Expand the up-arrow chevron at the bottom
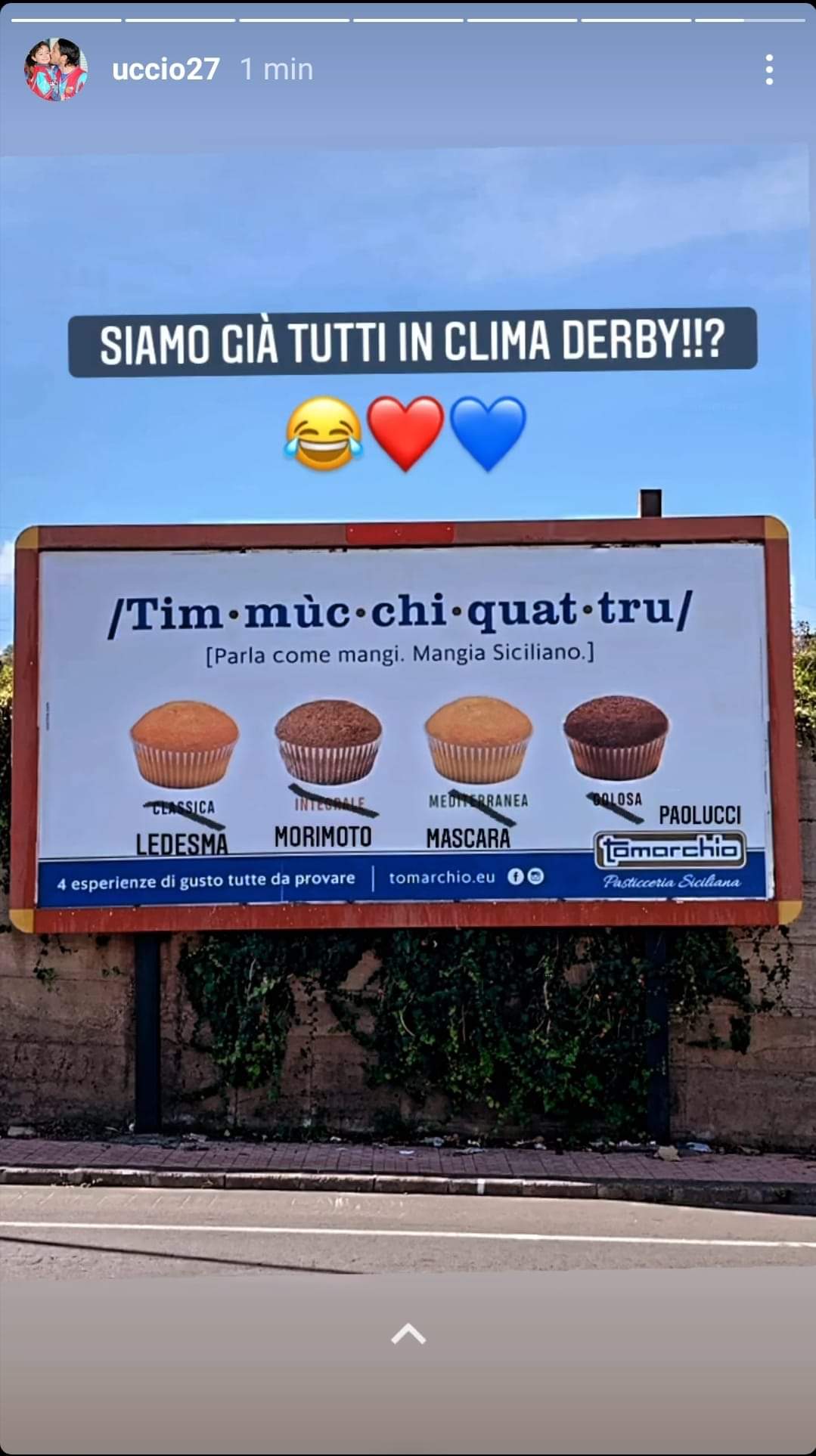The width and height of the screenshot is (816, 1456). tap(408, 1334)
